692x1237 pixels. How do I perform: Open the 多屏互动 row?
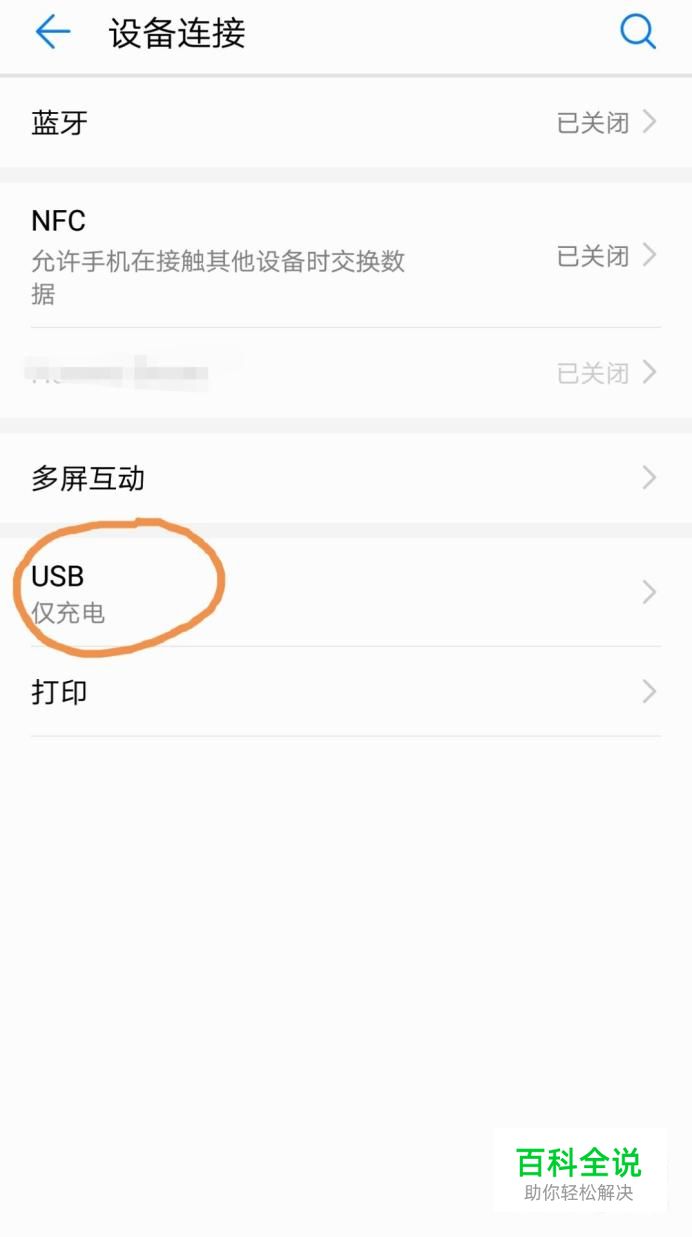346,478
